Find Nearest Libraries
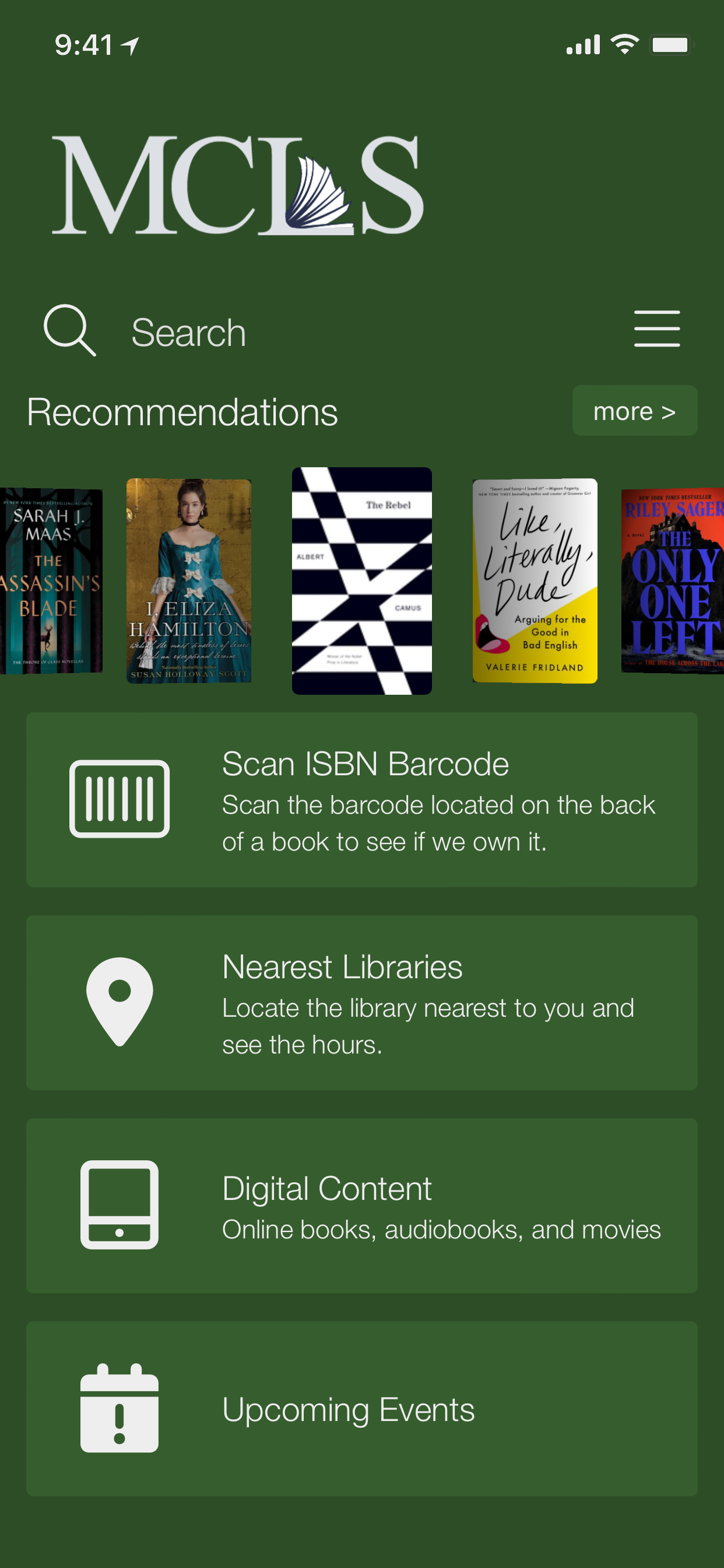724x1568 pixels. (x=361, y=1002)
